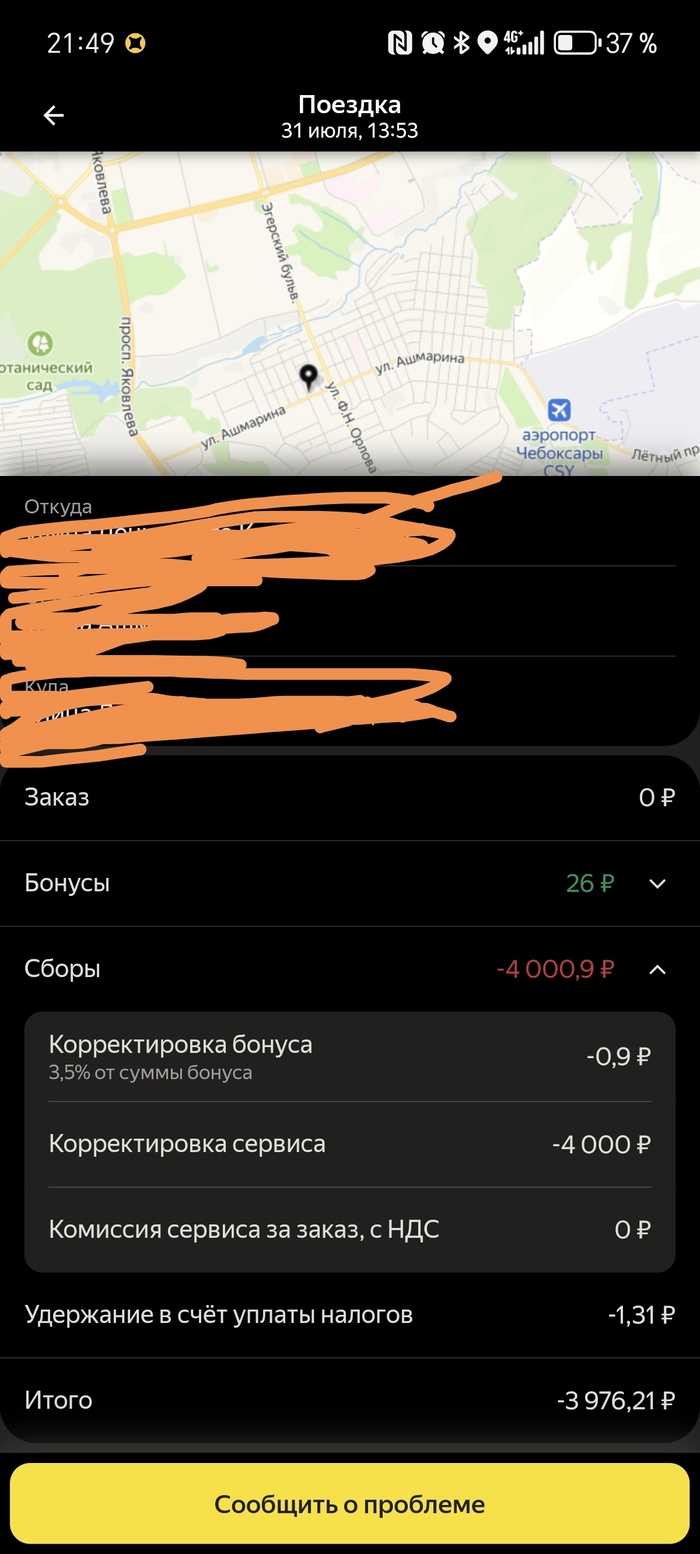
Task: Expand the Бонусы row
Action: (x=657, y=884)
